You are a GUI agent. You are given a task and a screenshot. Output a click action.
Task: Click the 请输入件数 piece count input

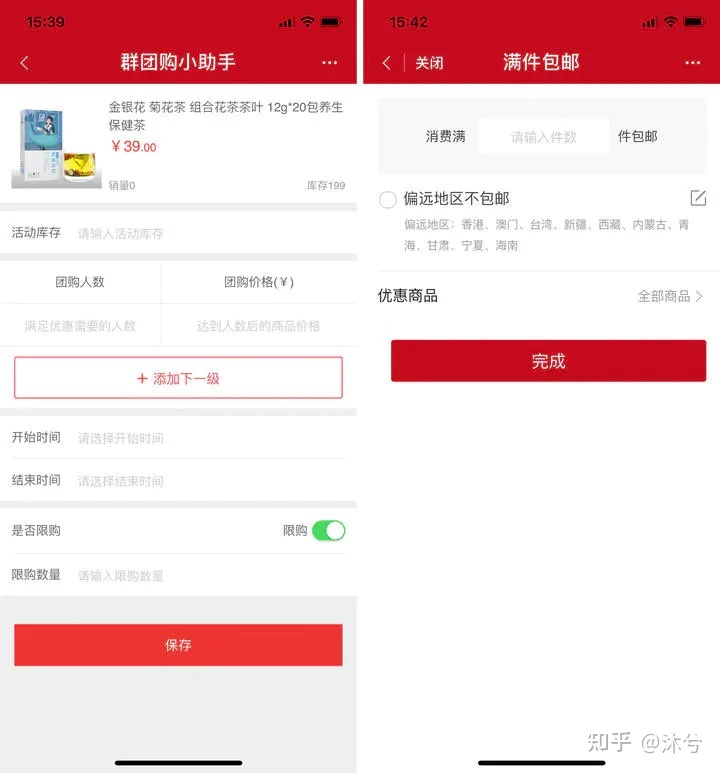tap(543, 136)
